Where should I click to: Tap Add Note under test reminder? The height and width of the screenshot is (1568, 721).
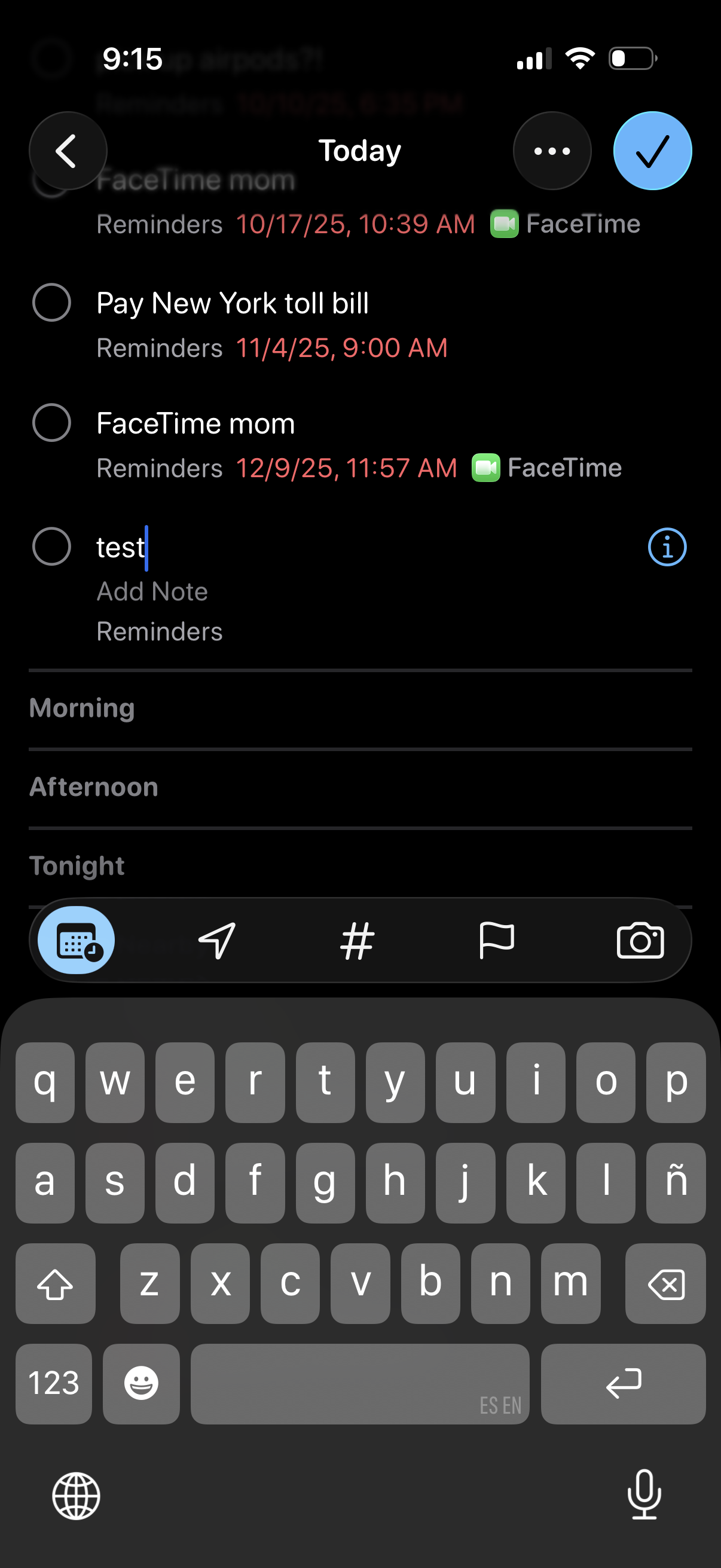(152, 591)
